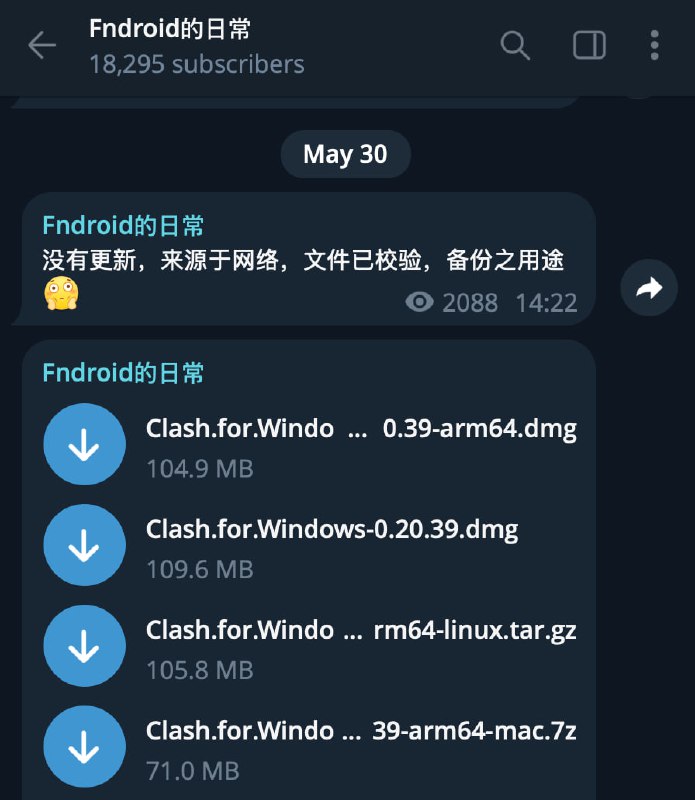Download Clash.for.Windows-0.20.39.dmg file
Viewport: 695px width, 800px height.
84,546
